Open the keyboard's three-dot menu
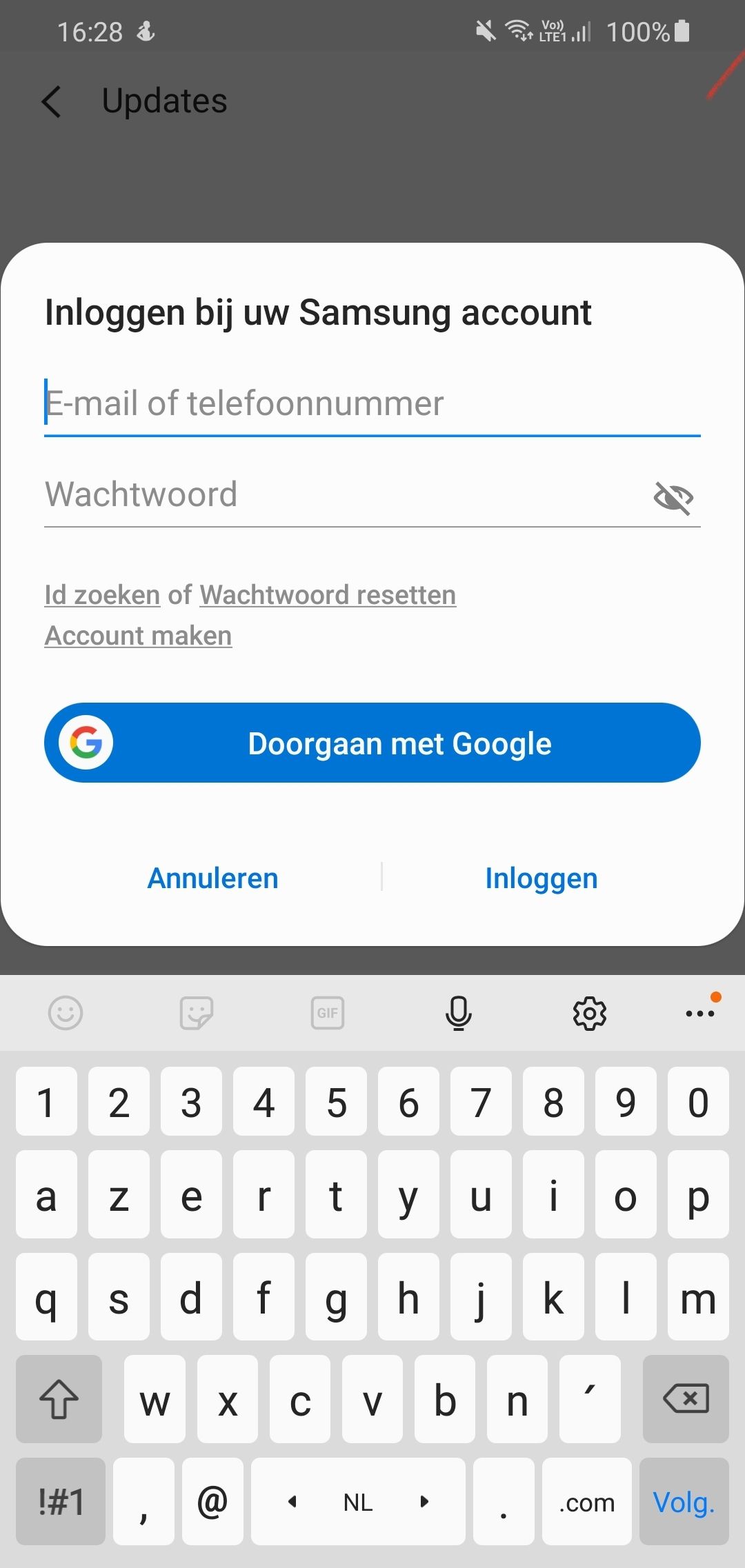745x1568 pixels. click(x=699, y=1014)
